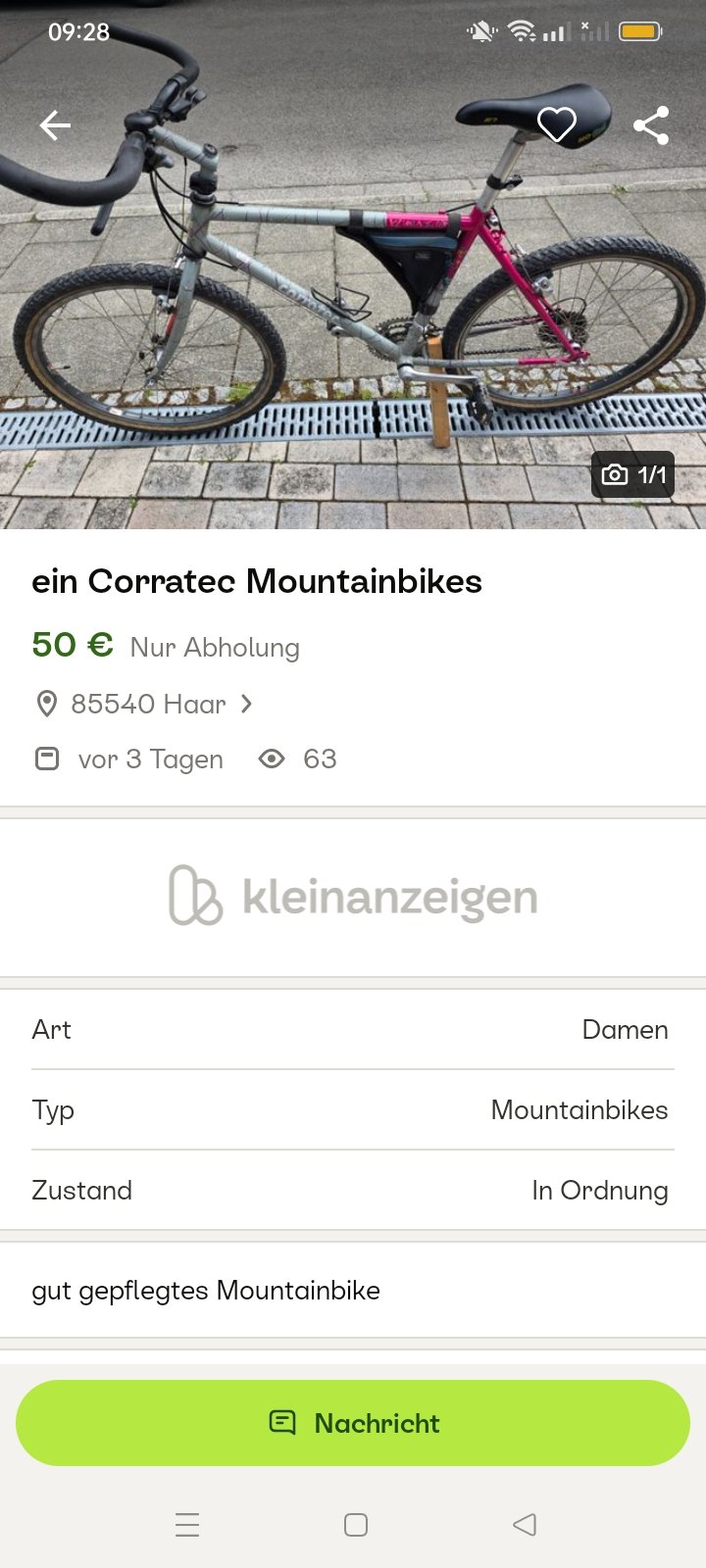Viewport: 706px width, 1568px height.
Task: Tap the system home button
Action: pyautogui.click(x=356, y=1525)
